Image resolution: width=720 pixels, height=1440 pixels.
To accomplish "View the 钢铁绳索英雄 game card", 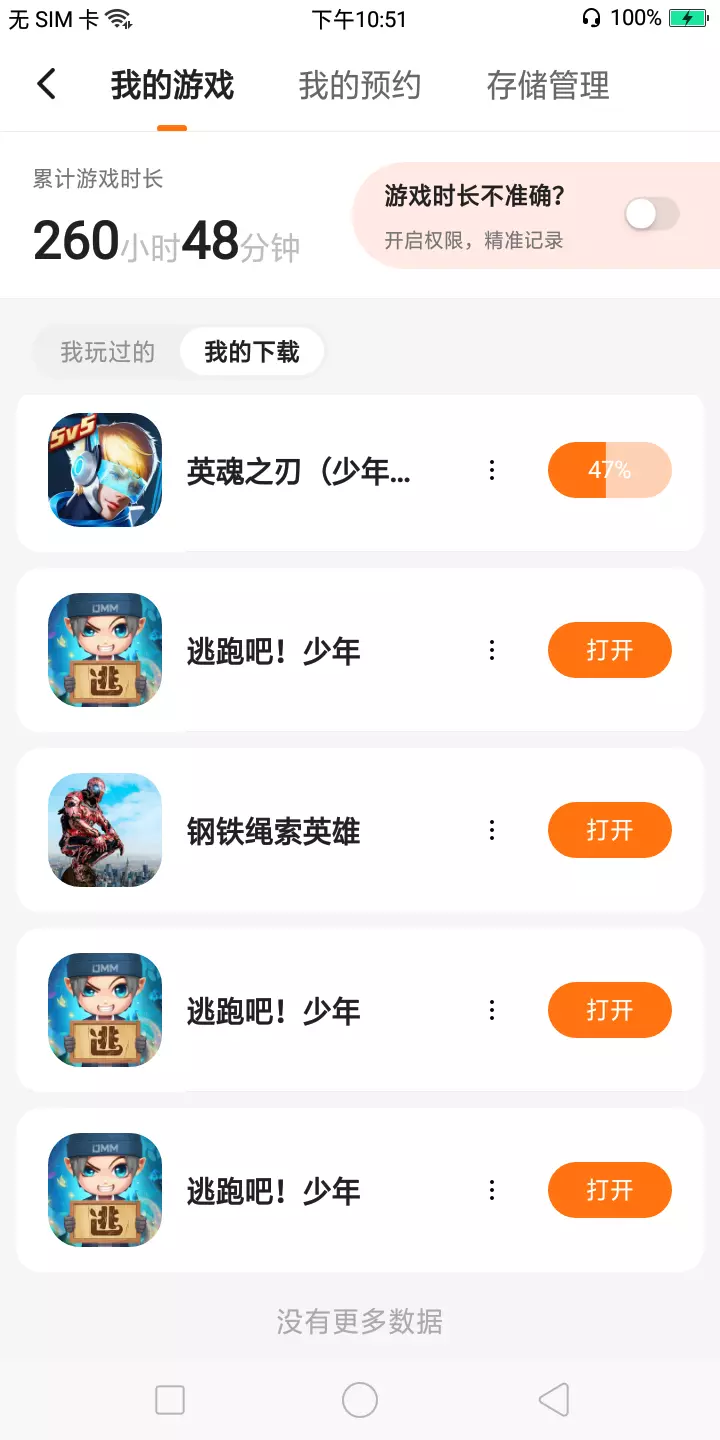I will 273,831.
